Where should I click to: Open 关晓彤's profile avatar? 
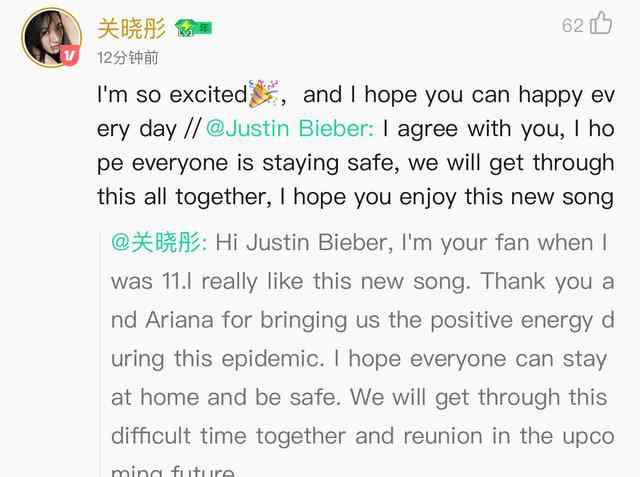[x=50, y=37]
